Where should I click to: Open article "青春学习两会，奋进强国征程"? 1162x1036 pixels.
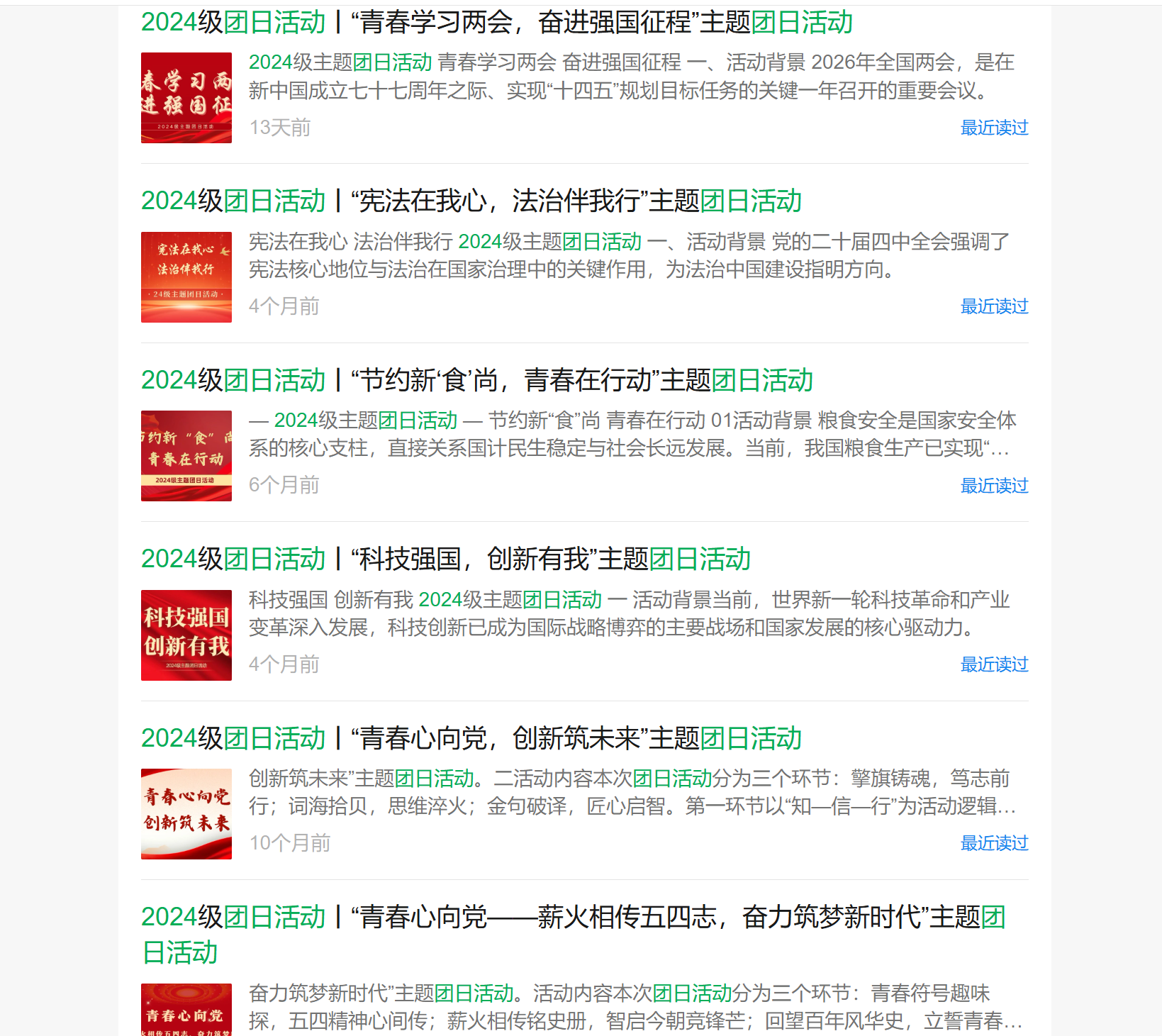pos(496,23)
